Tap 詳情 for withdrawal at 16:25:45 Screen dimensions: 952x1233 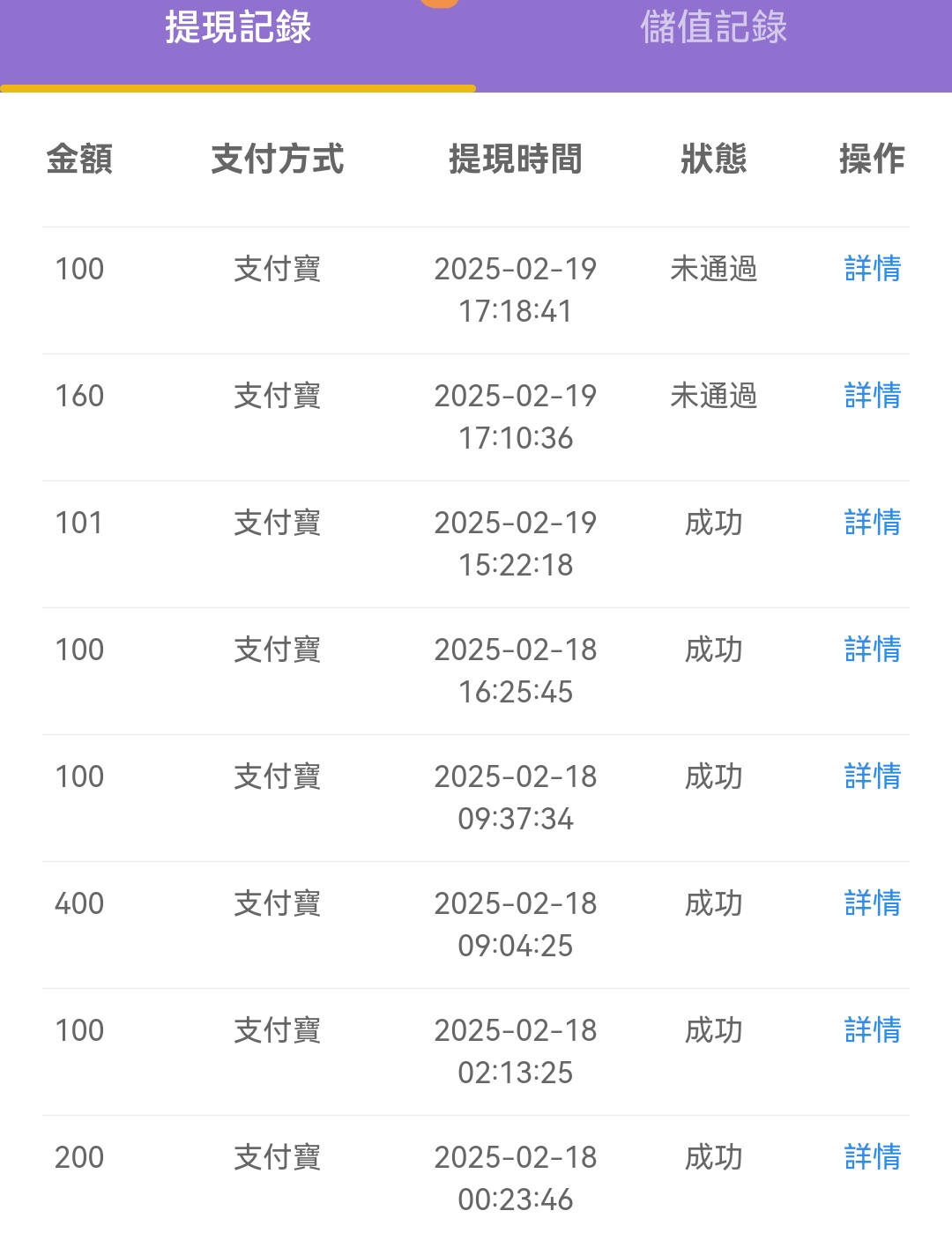coord(872,650)
